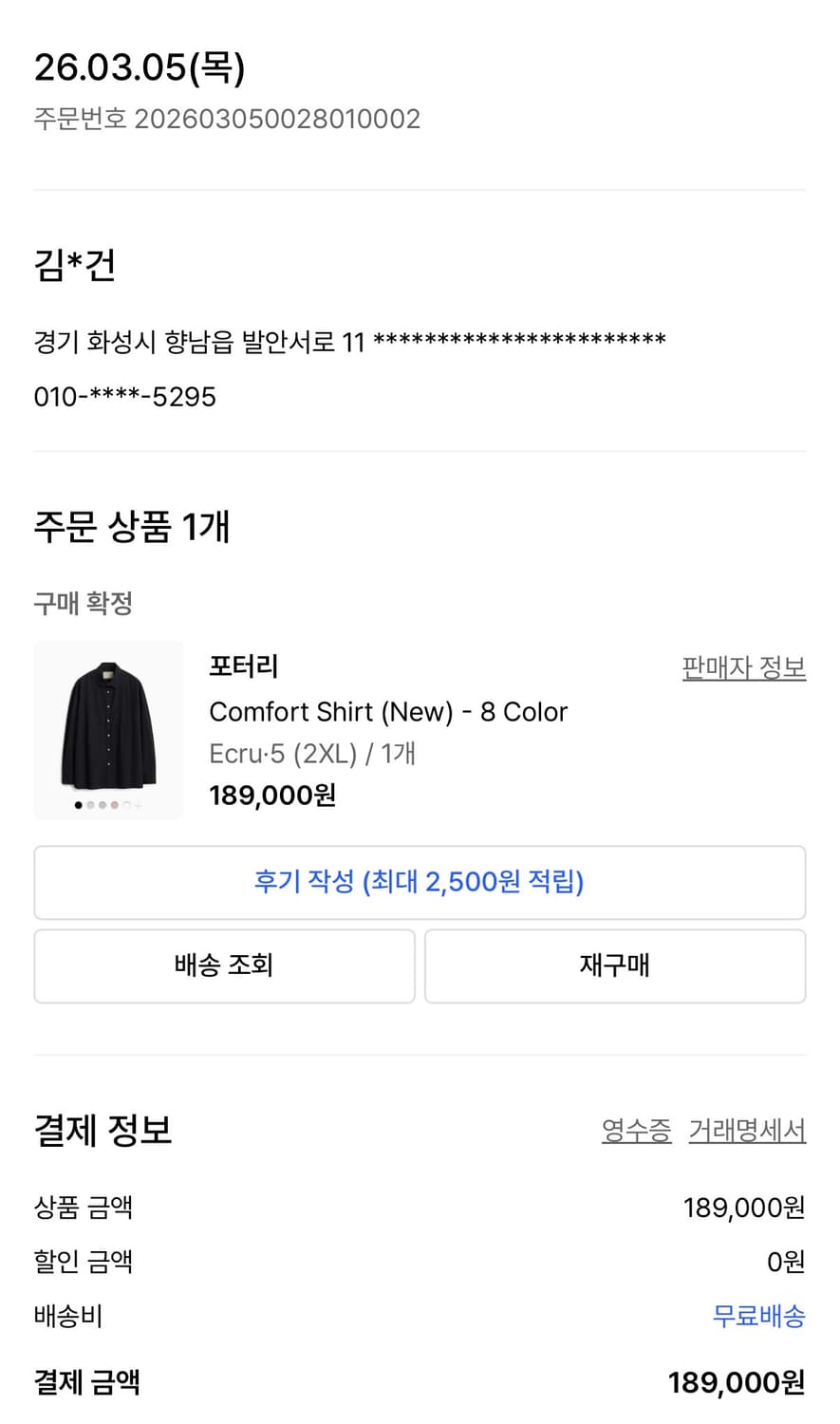
Task: Open the 후기 작성 review button
Action: click(x=420, y=882)
